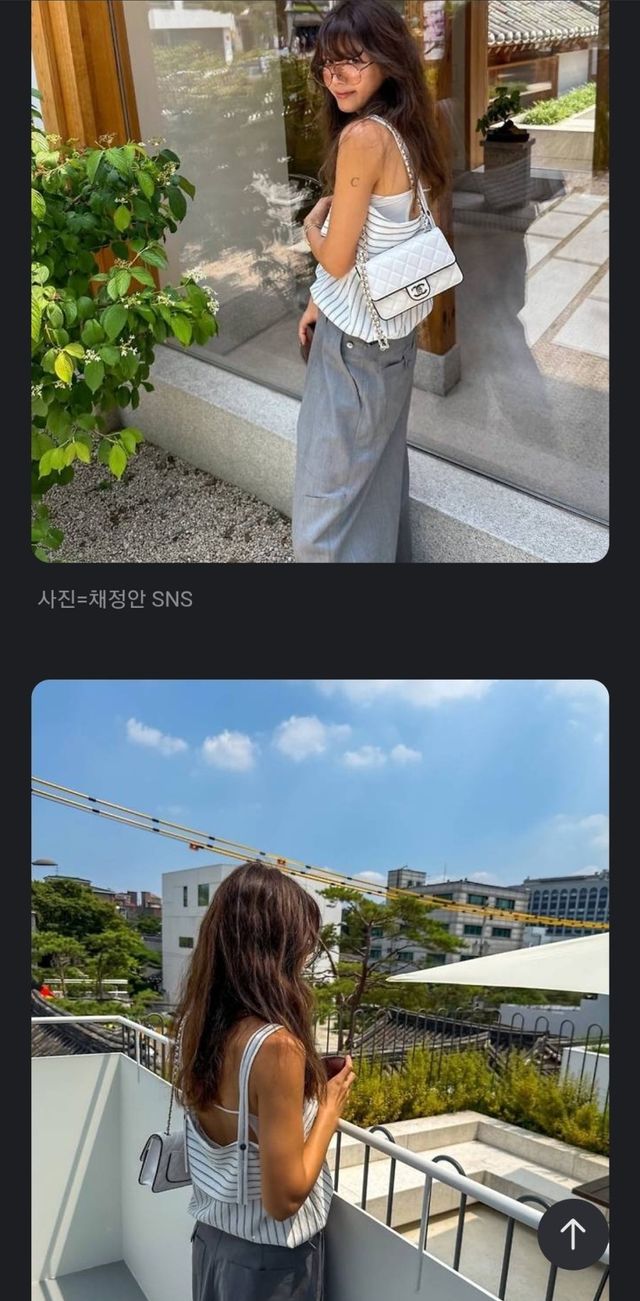The image size is (640, 1301).
Task: Open the rooftop balcony photo below the caption
Action: coord(320,980)
